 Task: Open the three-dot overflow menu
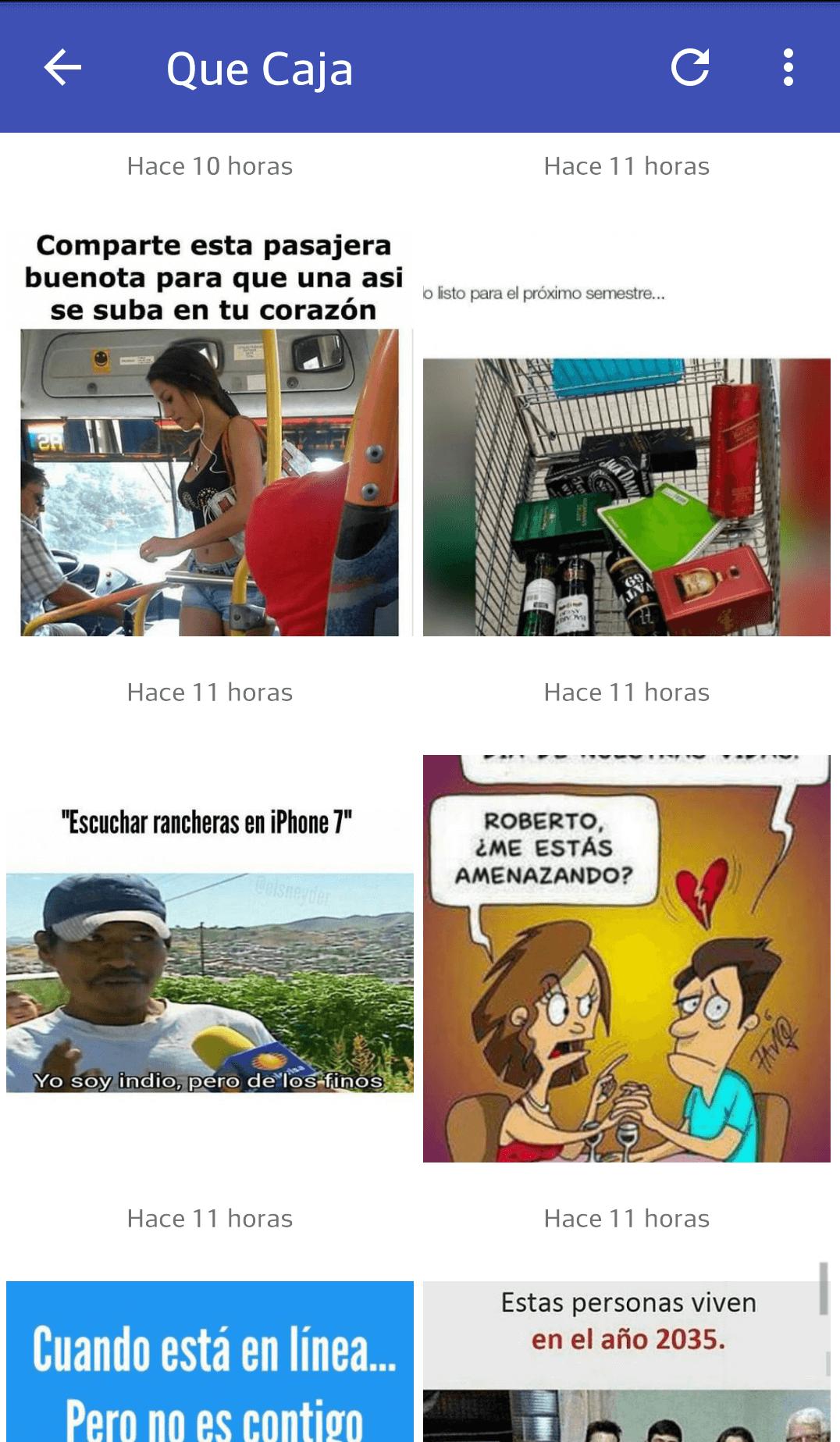pyautogui.click(x=788, y=68)
